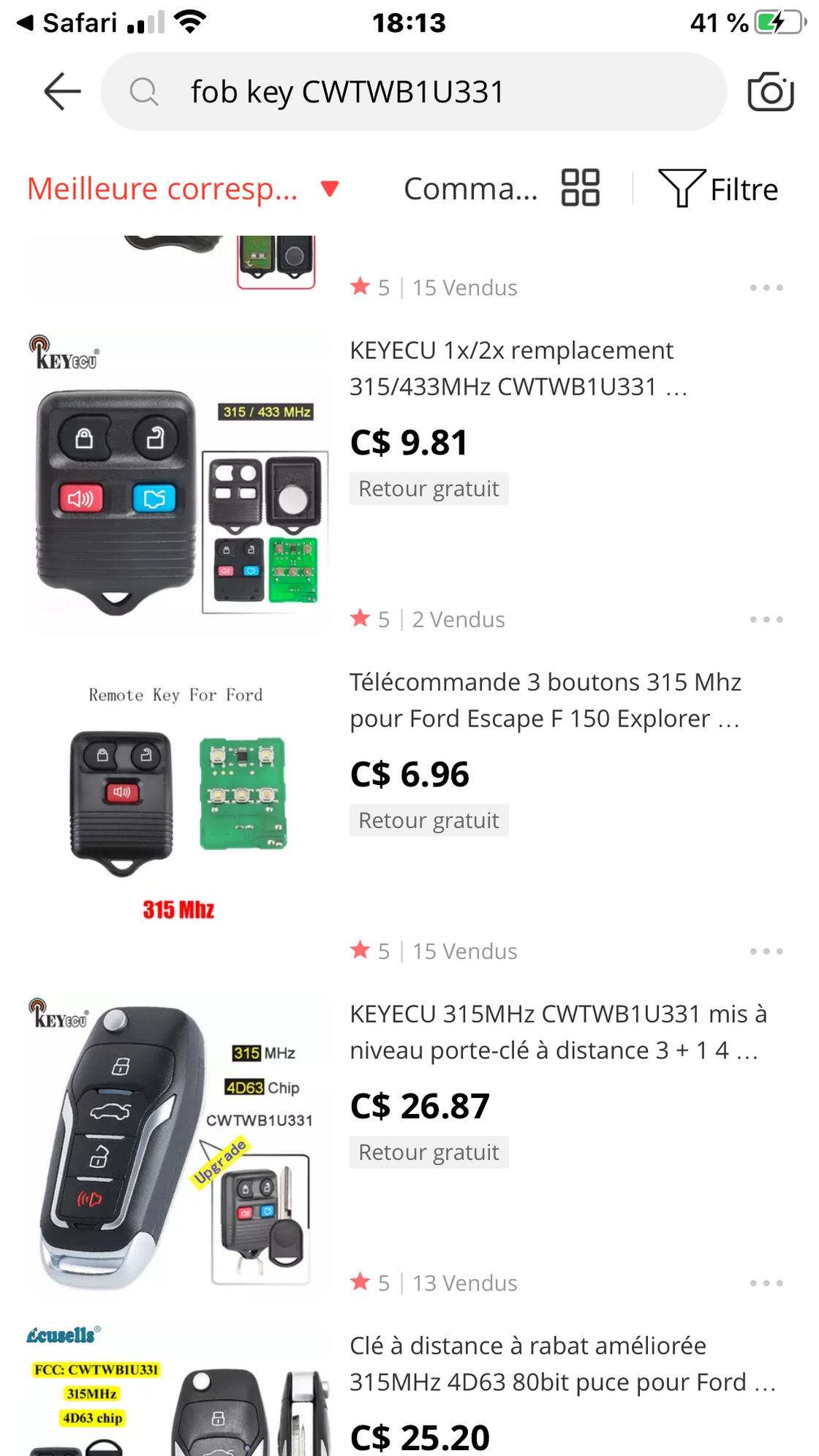Open the Filtre options
The height and width of the screenshot is (1456, 819).
[718, 189]
